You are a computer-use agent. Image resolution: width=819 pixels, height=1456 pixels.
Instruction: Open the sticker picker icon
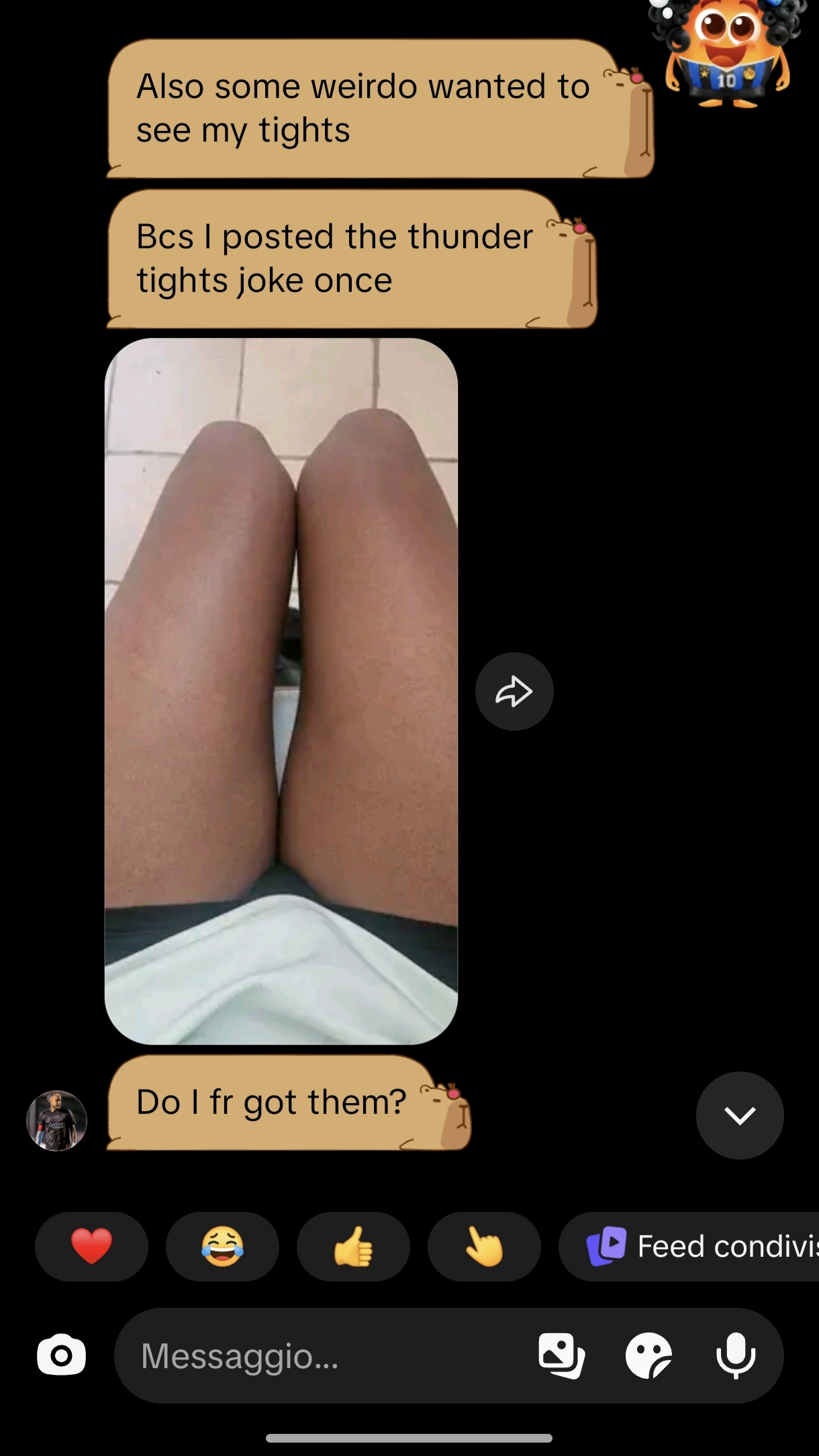click(x=648, y=1355)
